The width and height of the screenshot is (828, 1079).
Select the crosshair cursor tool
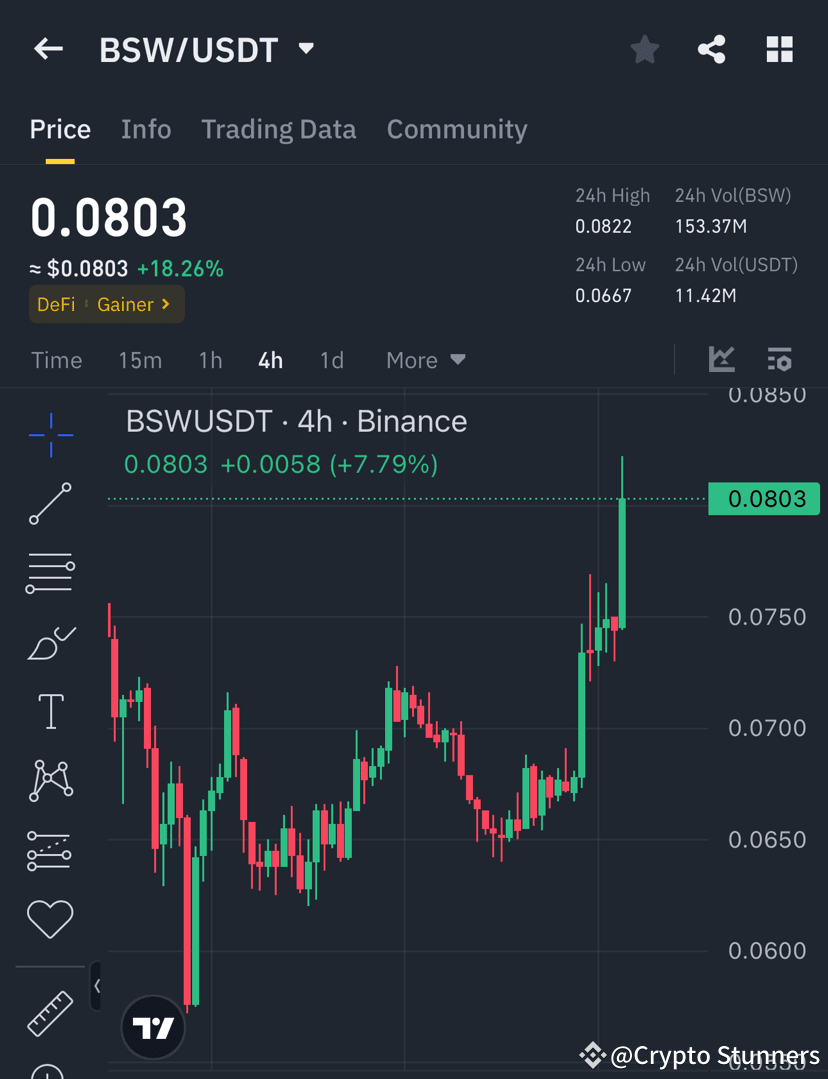(50, 435)
